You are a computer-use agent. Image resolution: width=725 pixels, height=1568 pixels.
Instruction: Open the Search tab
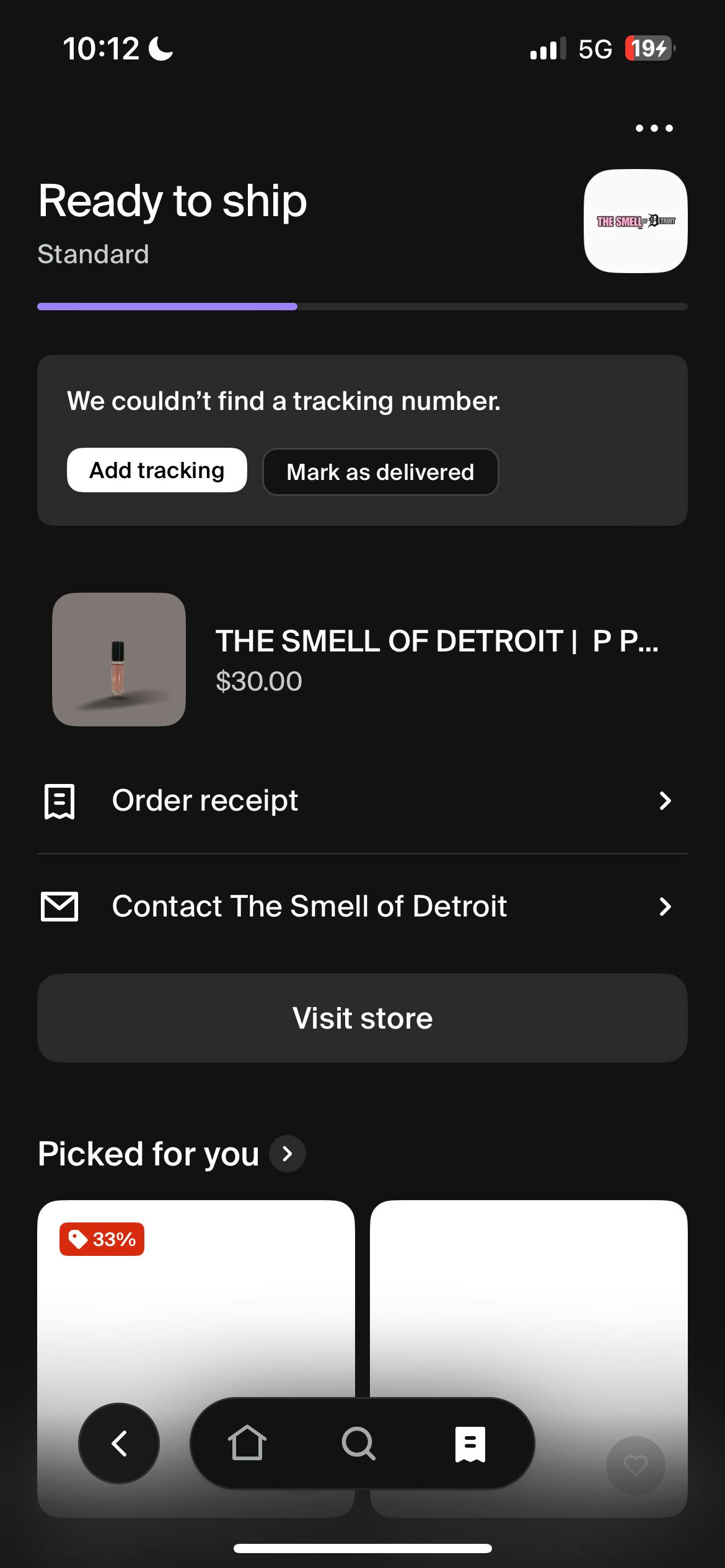[359, 1443]
